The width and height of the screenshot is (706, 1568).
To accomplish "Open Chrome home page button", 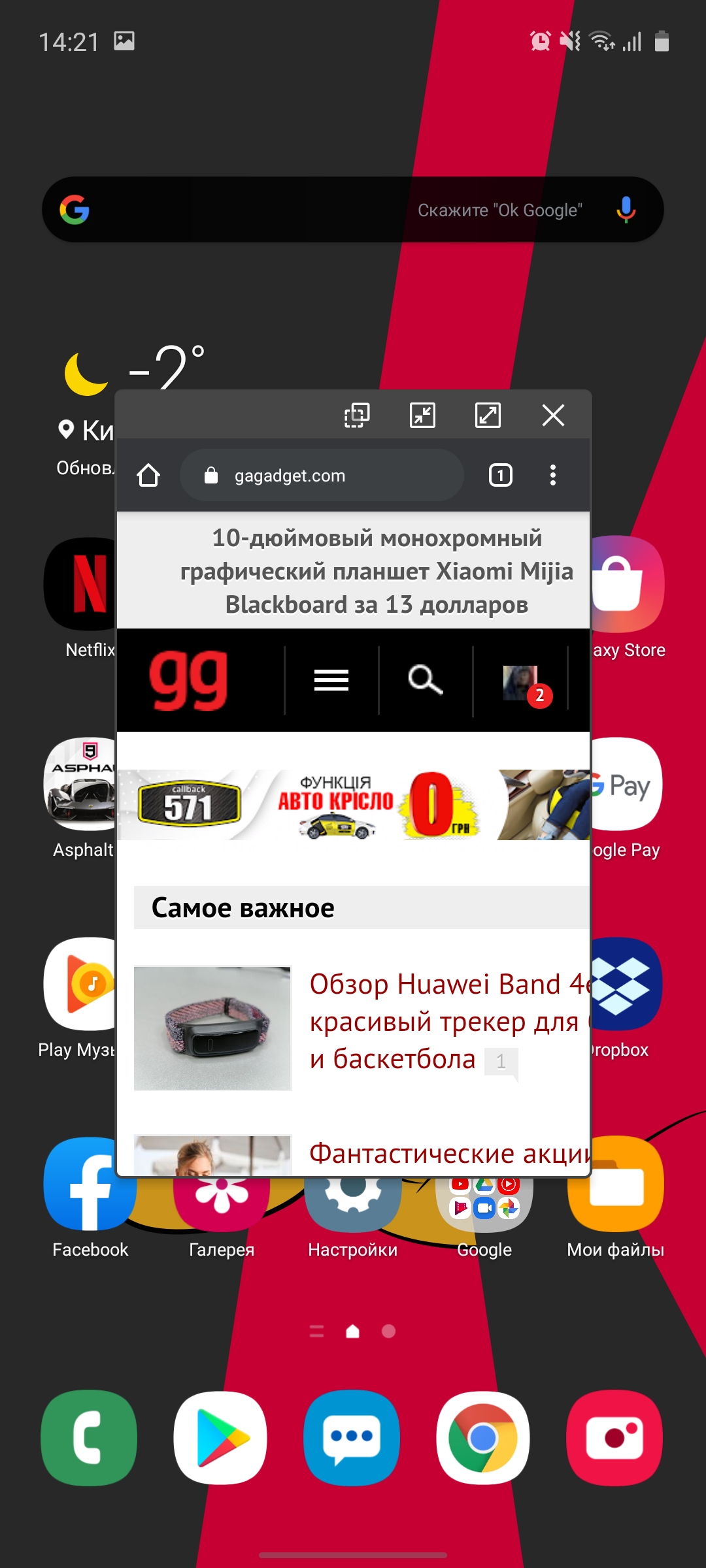I will [148, 475].
